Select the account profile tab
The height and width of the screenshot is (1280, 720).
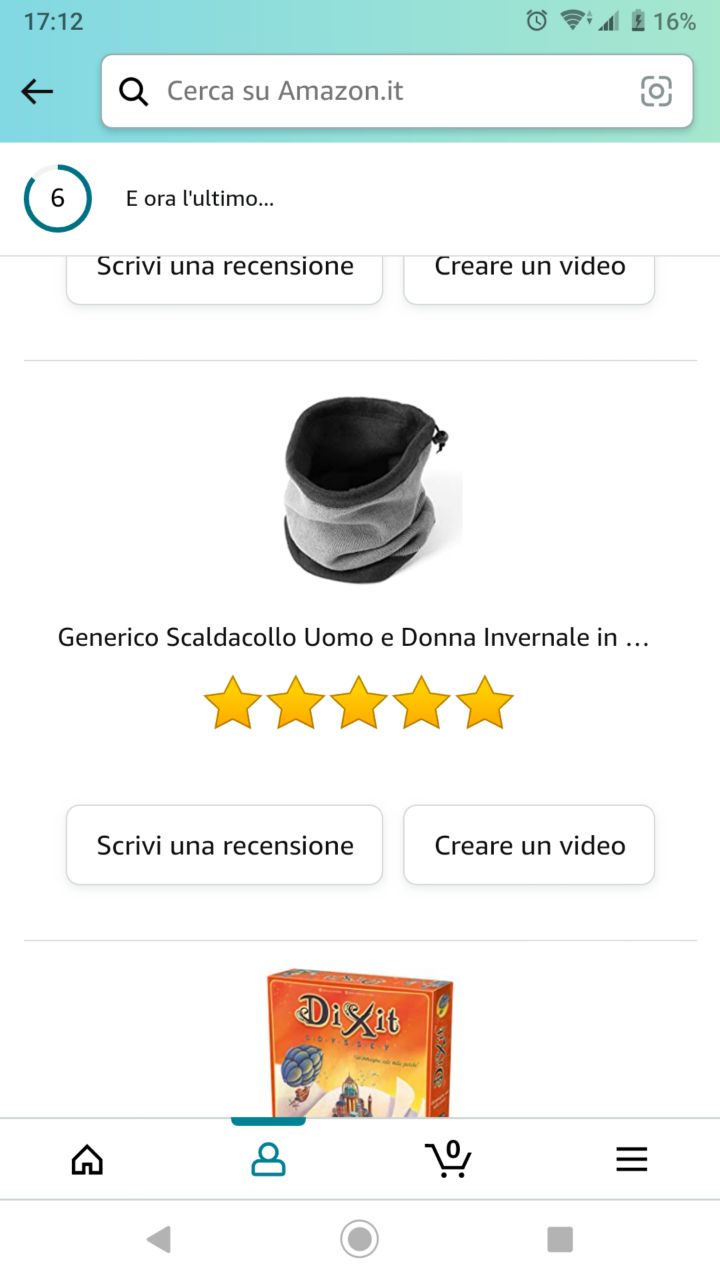pyautogui.click(x=268, y=1159)
